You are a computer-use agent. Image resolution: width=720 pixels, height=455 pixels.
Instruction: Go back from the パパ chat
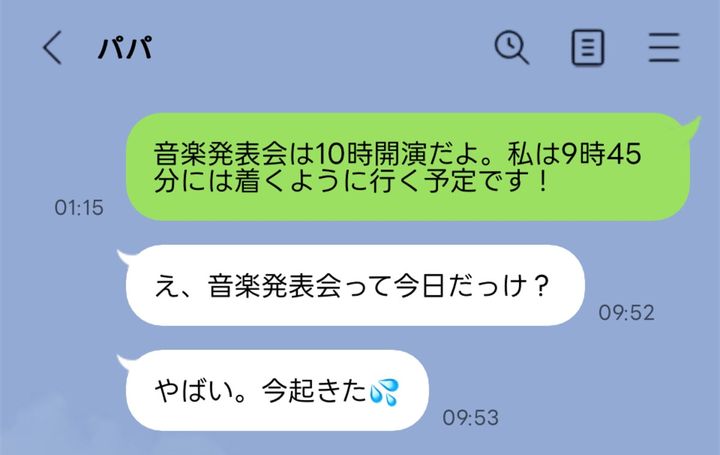click(52, 48)
